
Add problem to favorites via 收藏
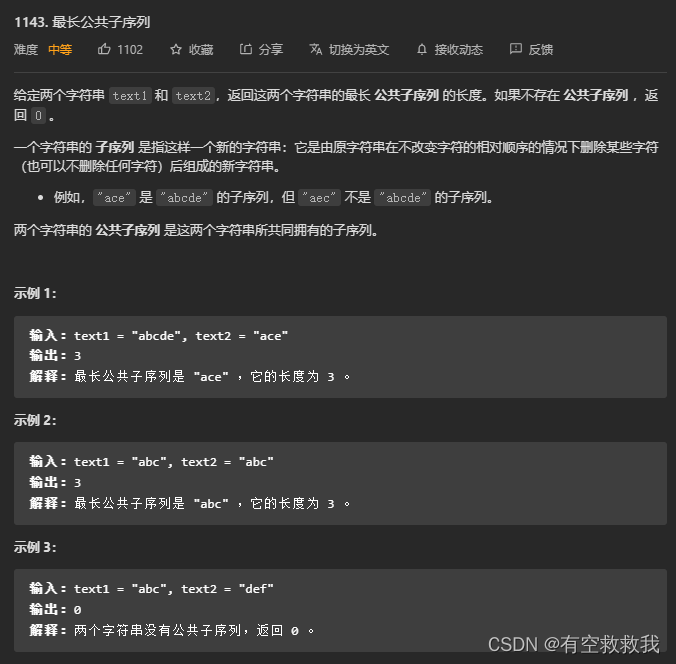point(191,50)
